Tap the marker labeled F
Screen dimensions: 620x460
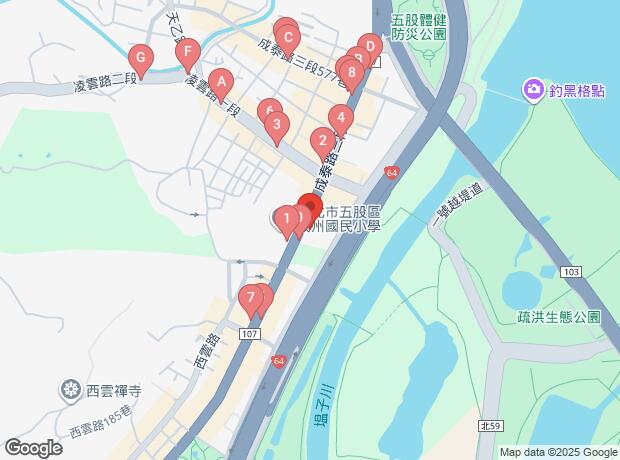(x=185, y=53)
